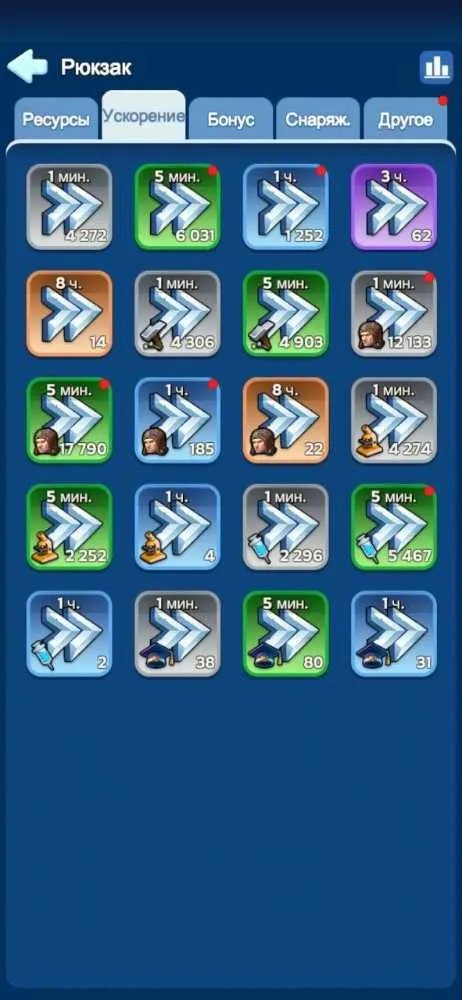Viewport: 462px width, 1000px height.
Task: Choose the microscope speedup with 4 274
Action: click(394, 420)
